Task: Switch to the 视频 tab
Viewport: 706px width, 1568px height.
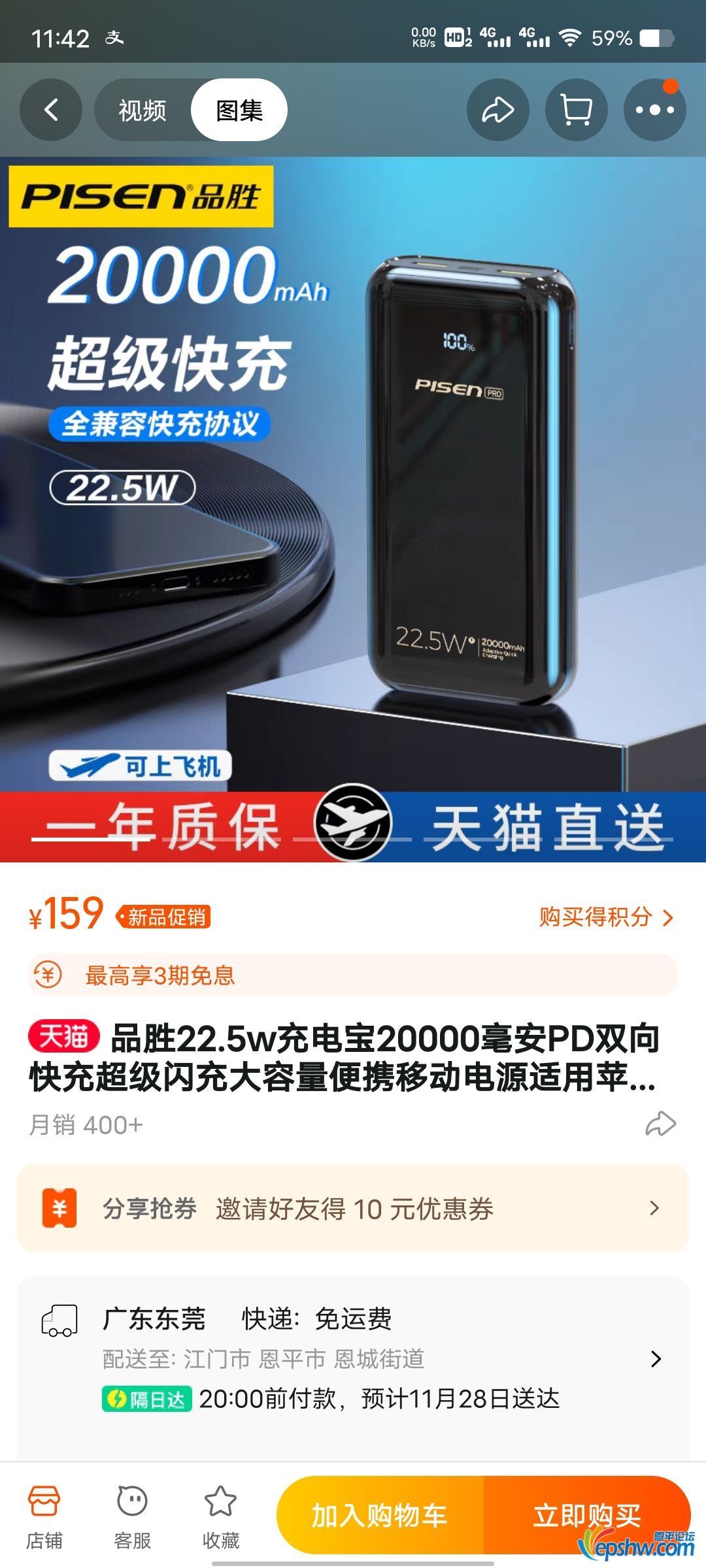Action: [143, 110]
